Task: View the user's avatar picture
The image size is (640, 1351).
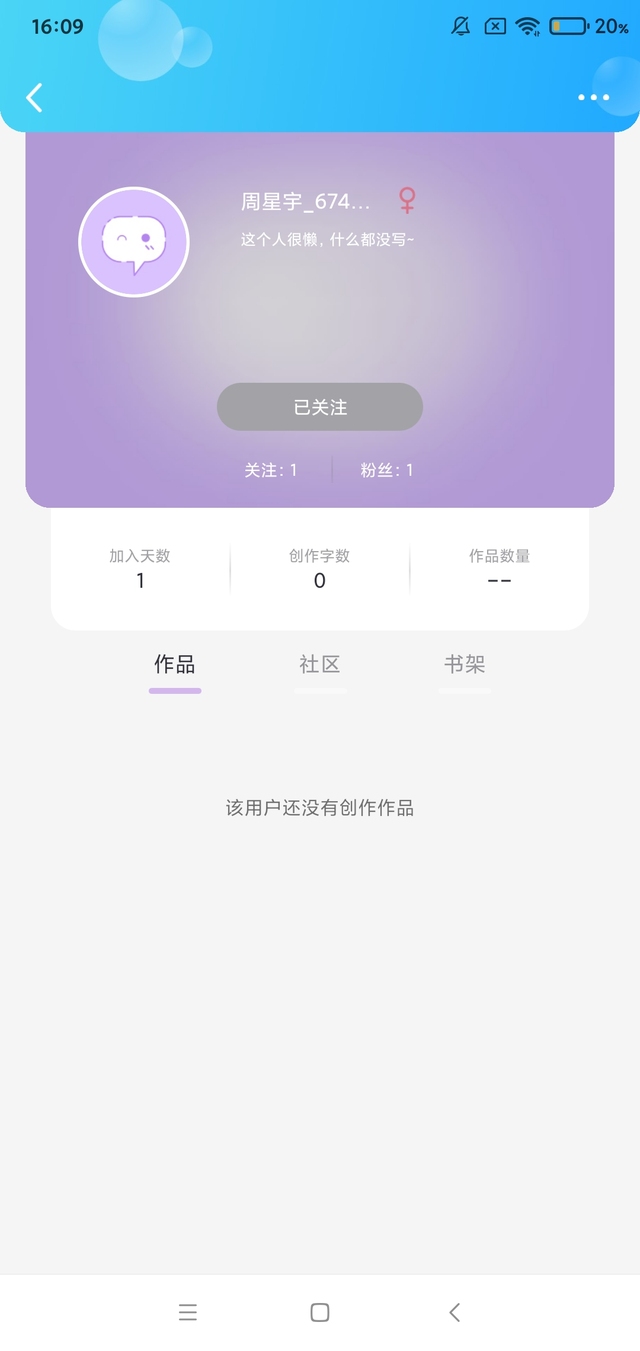Action: (x=134, y=242)
